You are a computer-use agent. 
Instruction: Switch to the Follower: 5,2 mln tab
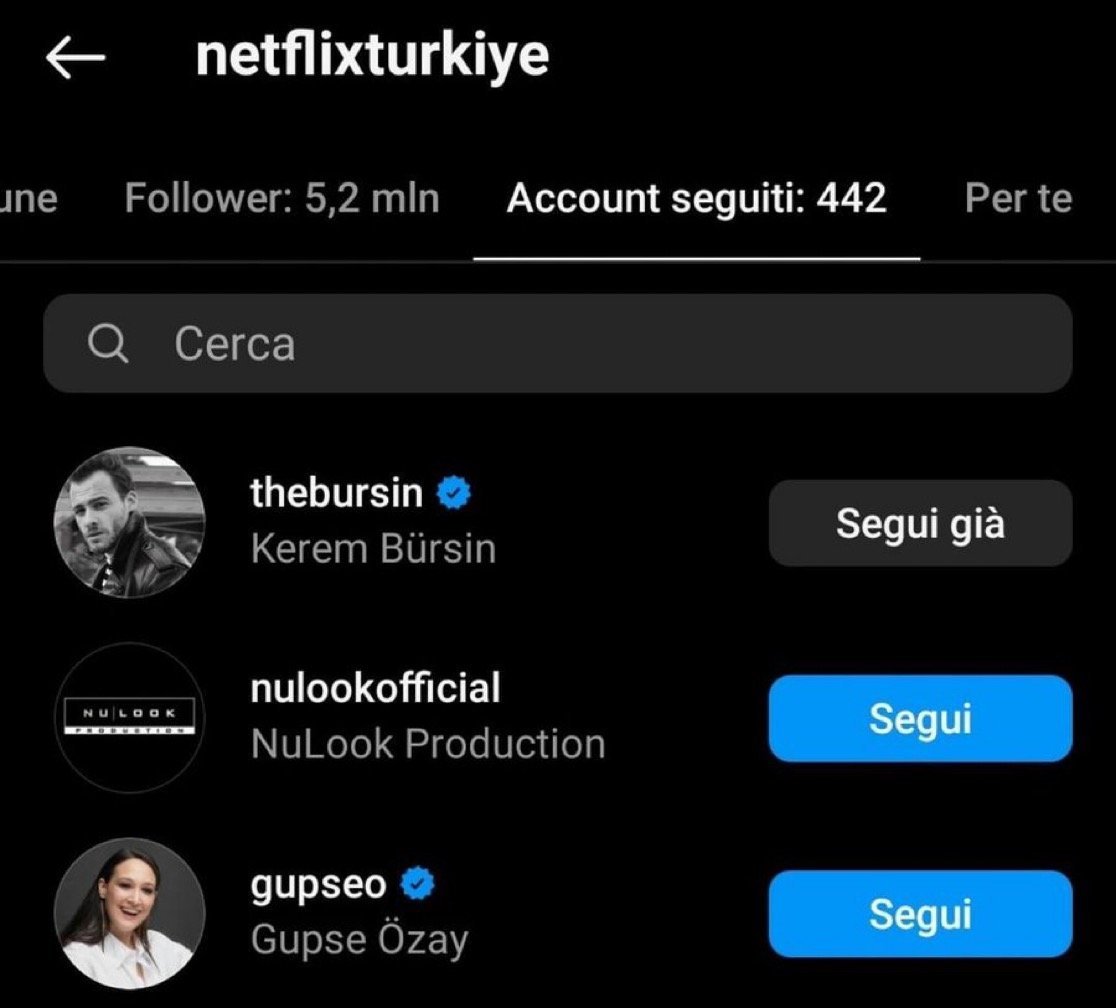(282, 198)
